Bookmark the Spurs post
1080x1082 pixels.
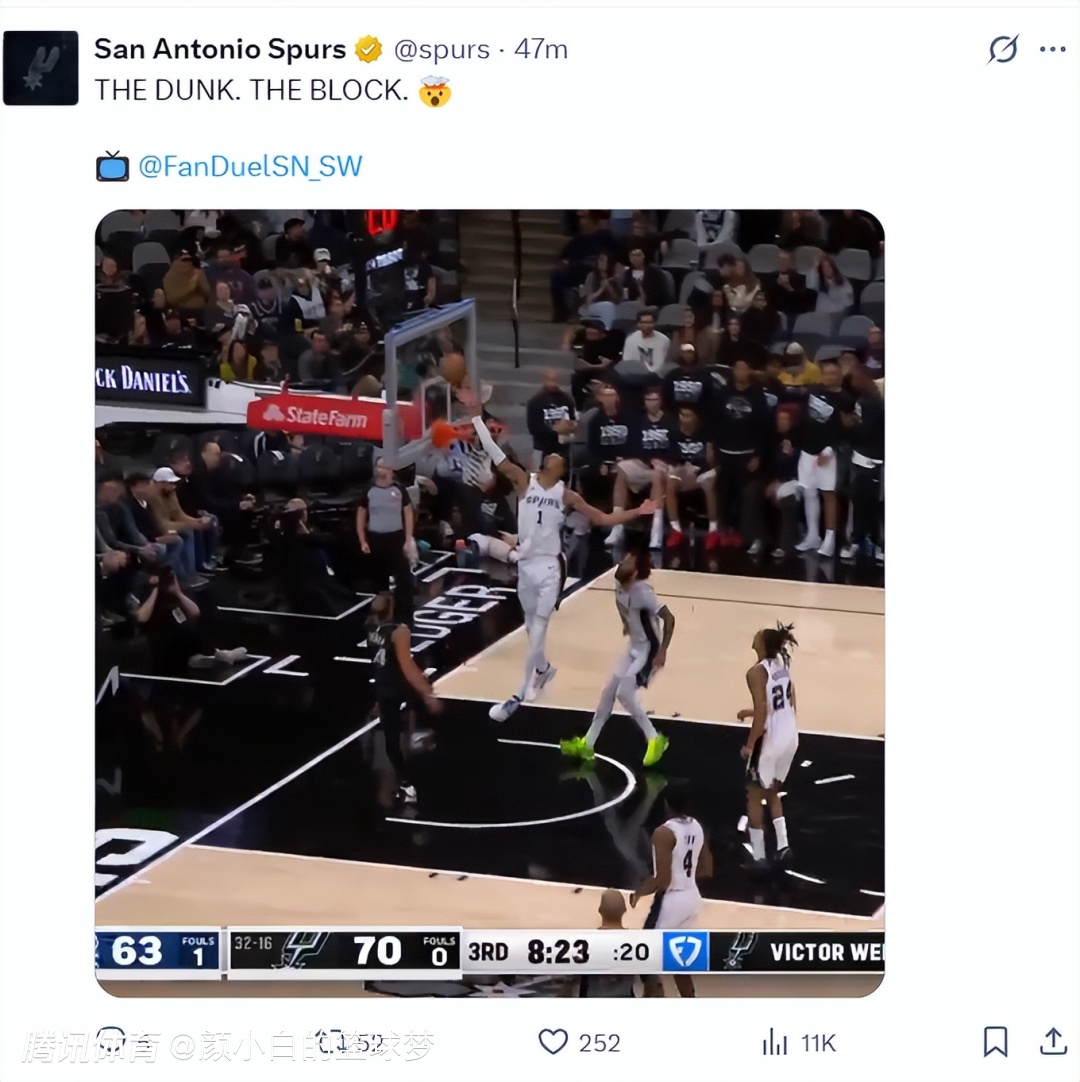[x=995, y=1042]
